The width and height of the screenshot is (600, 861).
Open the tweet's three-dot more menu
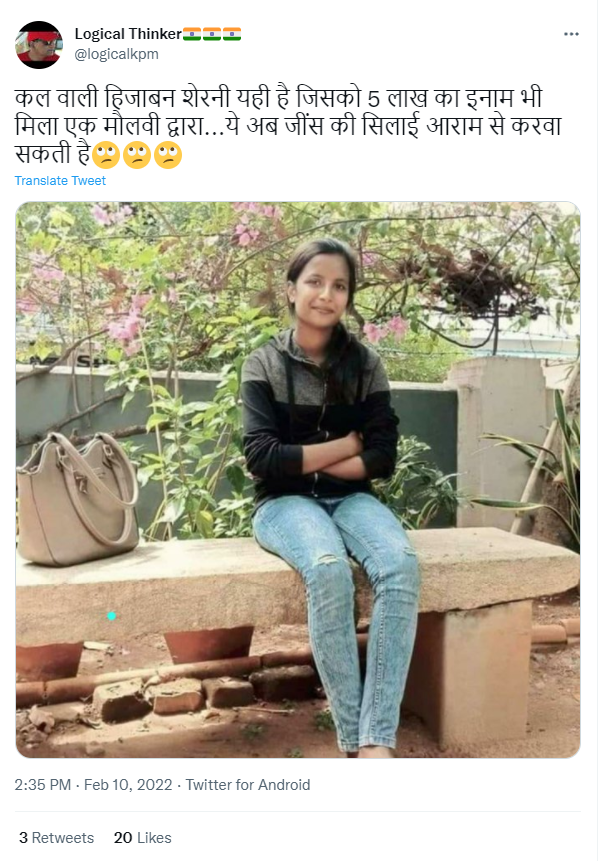click(x=571, y=34)
